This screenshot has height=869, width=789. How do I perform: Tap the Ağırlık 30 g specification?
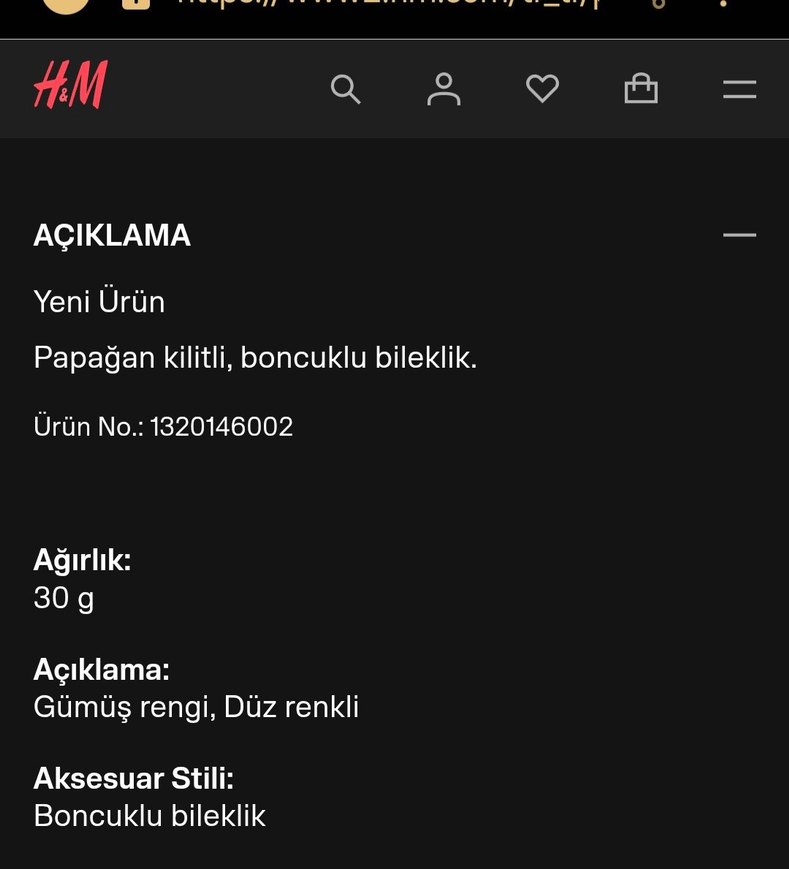(x=63, y=597)
